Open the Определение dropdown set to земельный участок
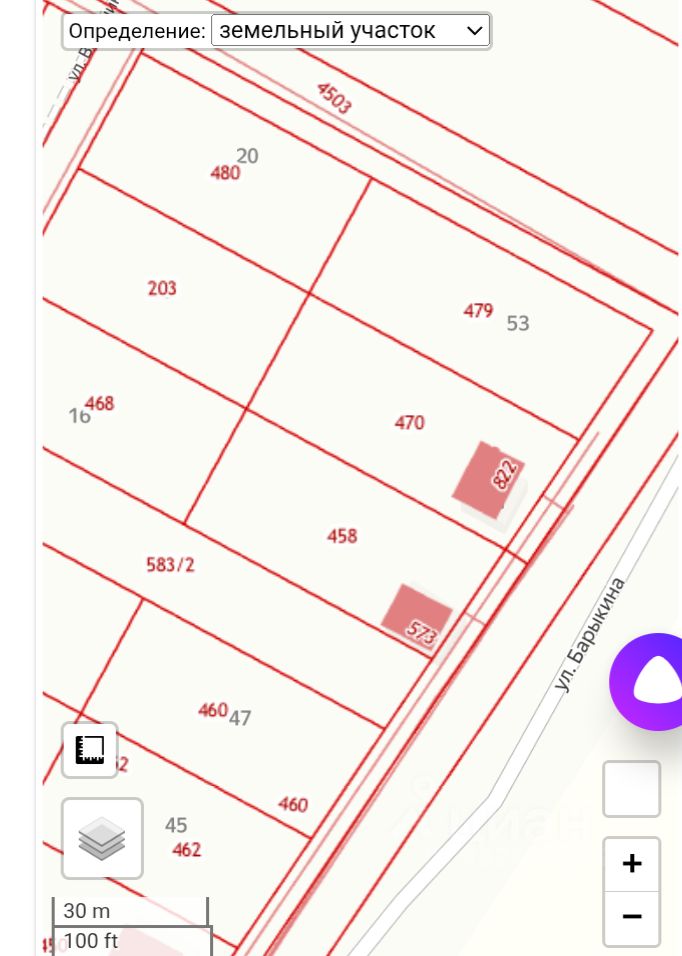682x956 pixels. [x=350, y=30]
